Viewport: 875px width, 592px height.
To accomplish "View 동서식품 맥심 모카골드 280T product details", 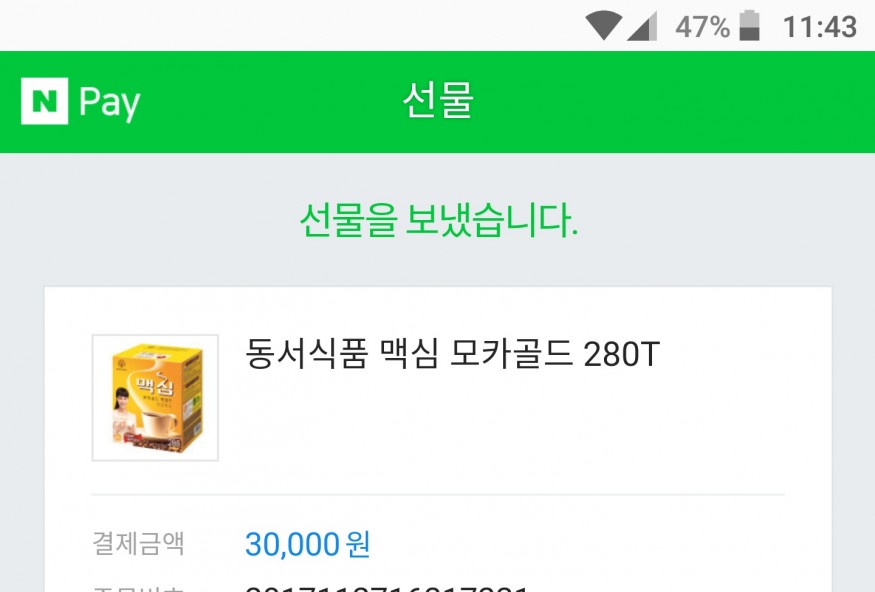I will [x=452, y=354].
